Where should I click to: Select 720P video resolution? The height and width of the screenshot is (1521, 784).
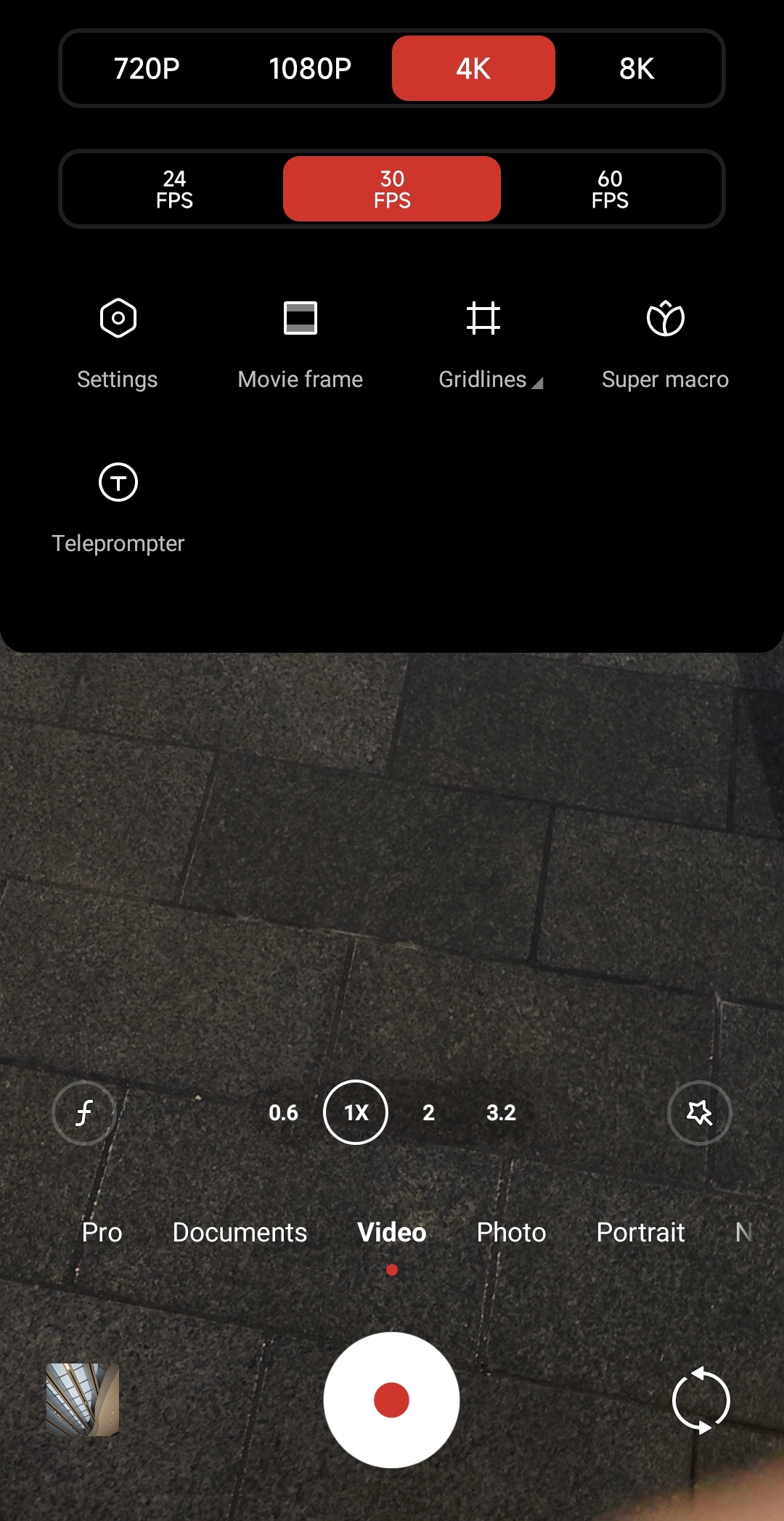[x=147, y=68]
